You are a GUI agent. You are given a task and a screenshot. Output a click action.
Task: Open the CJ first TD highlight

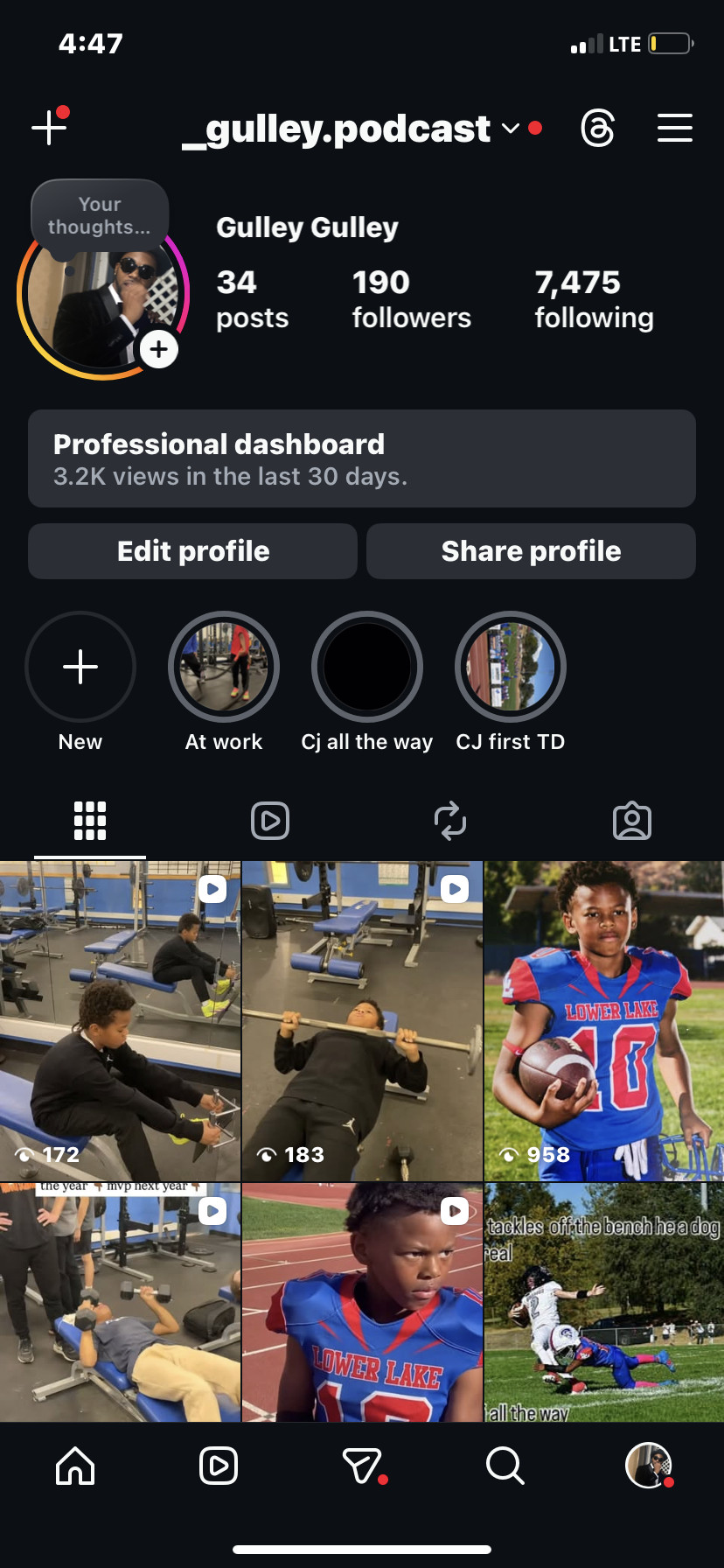point(511,667)
